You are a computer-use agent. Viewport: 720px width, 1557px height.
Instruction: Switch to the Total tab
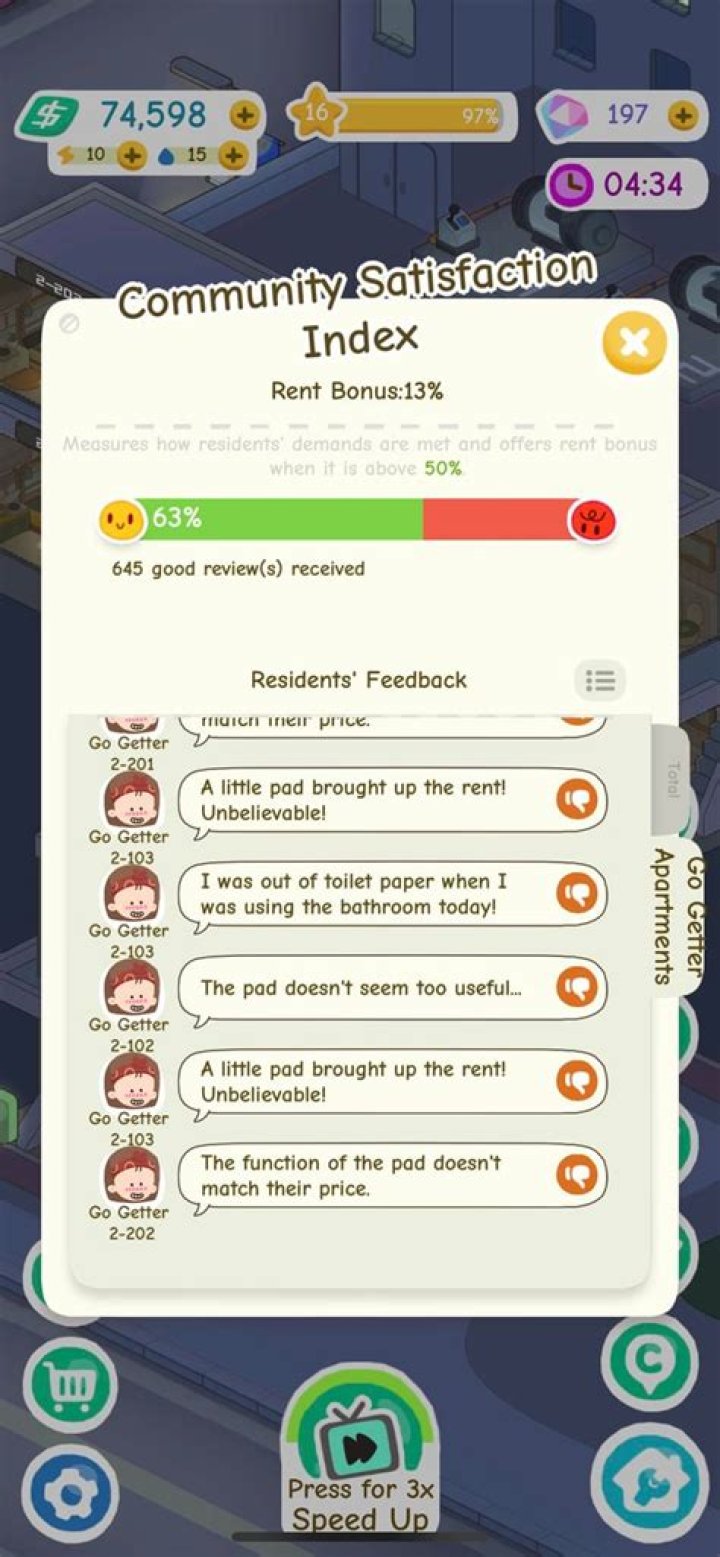click(673, 780)
